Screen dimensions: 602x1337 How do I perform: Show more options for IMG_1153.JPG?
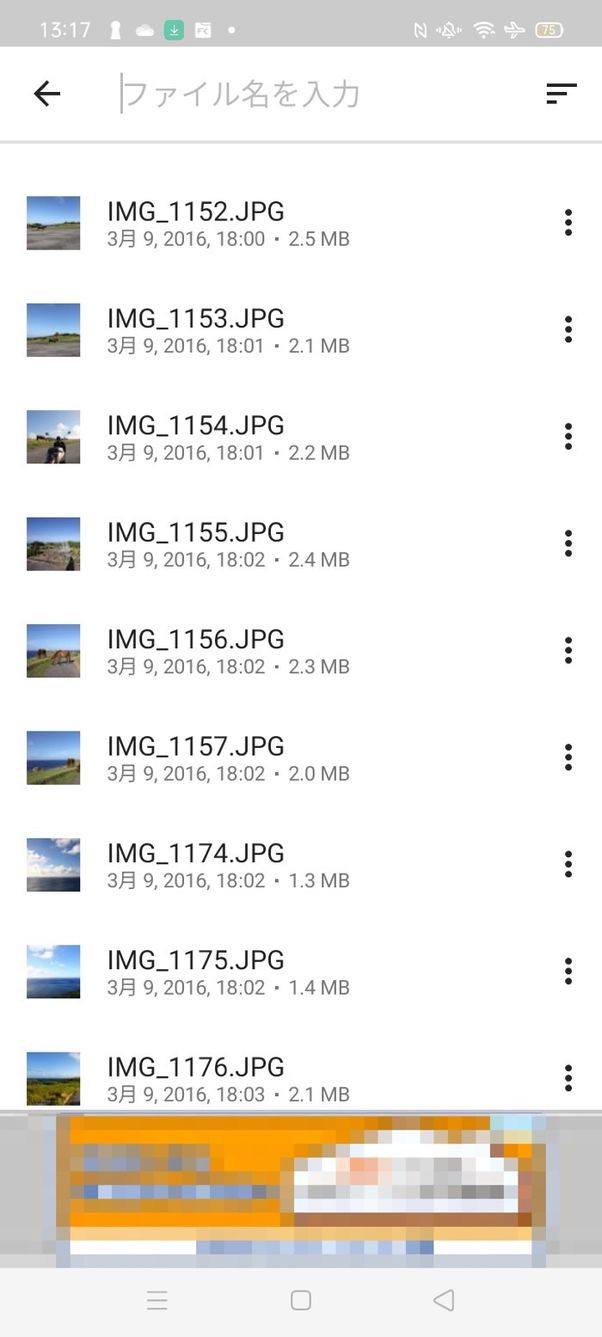pyautogui.click(x=568, y=330)
